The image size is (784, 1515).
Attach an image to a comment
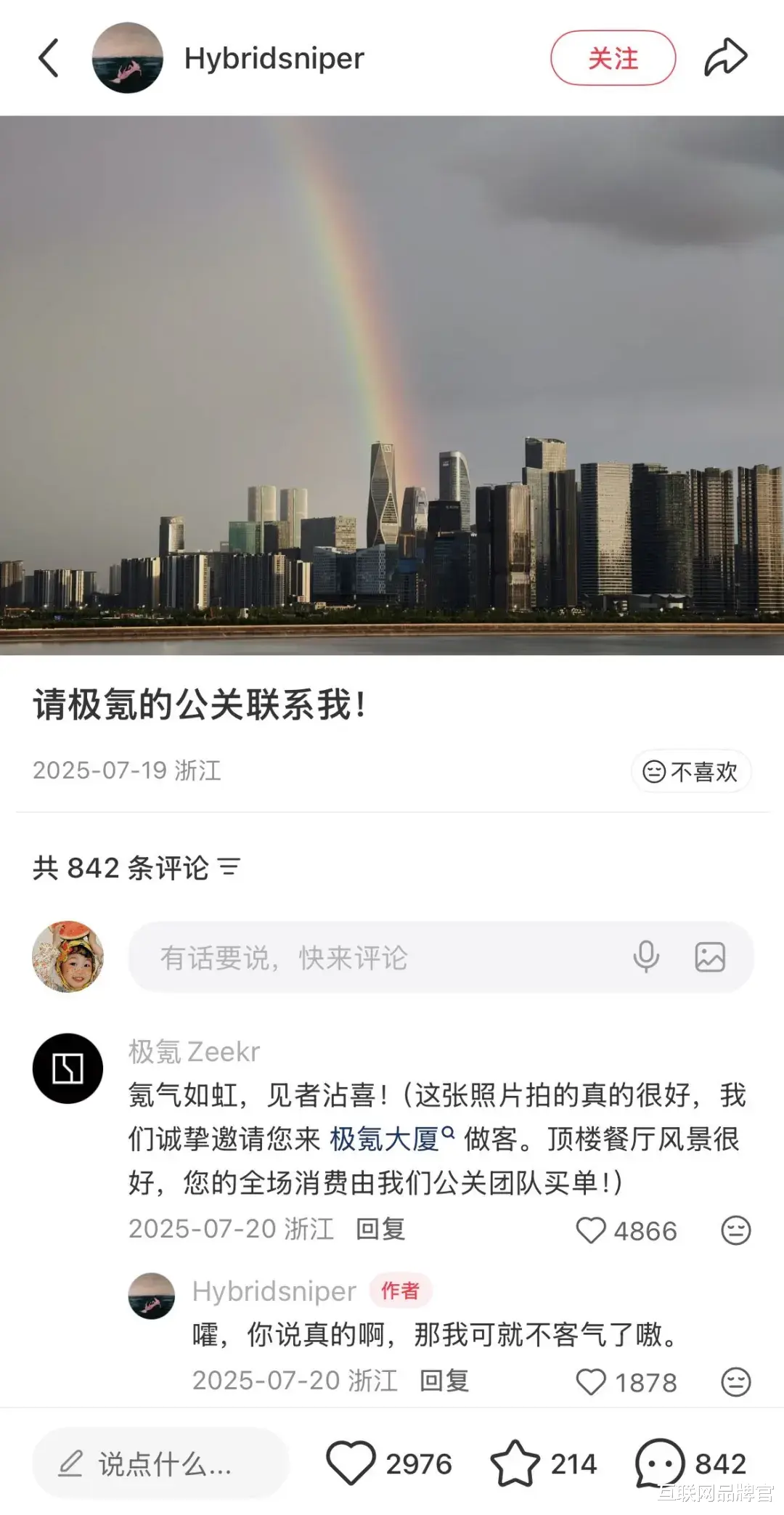(x=710, y=957)
